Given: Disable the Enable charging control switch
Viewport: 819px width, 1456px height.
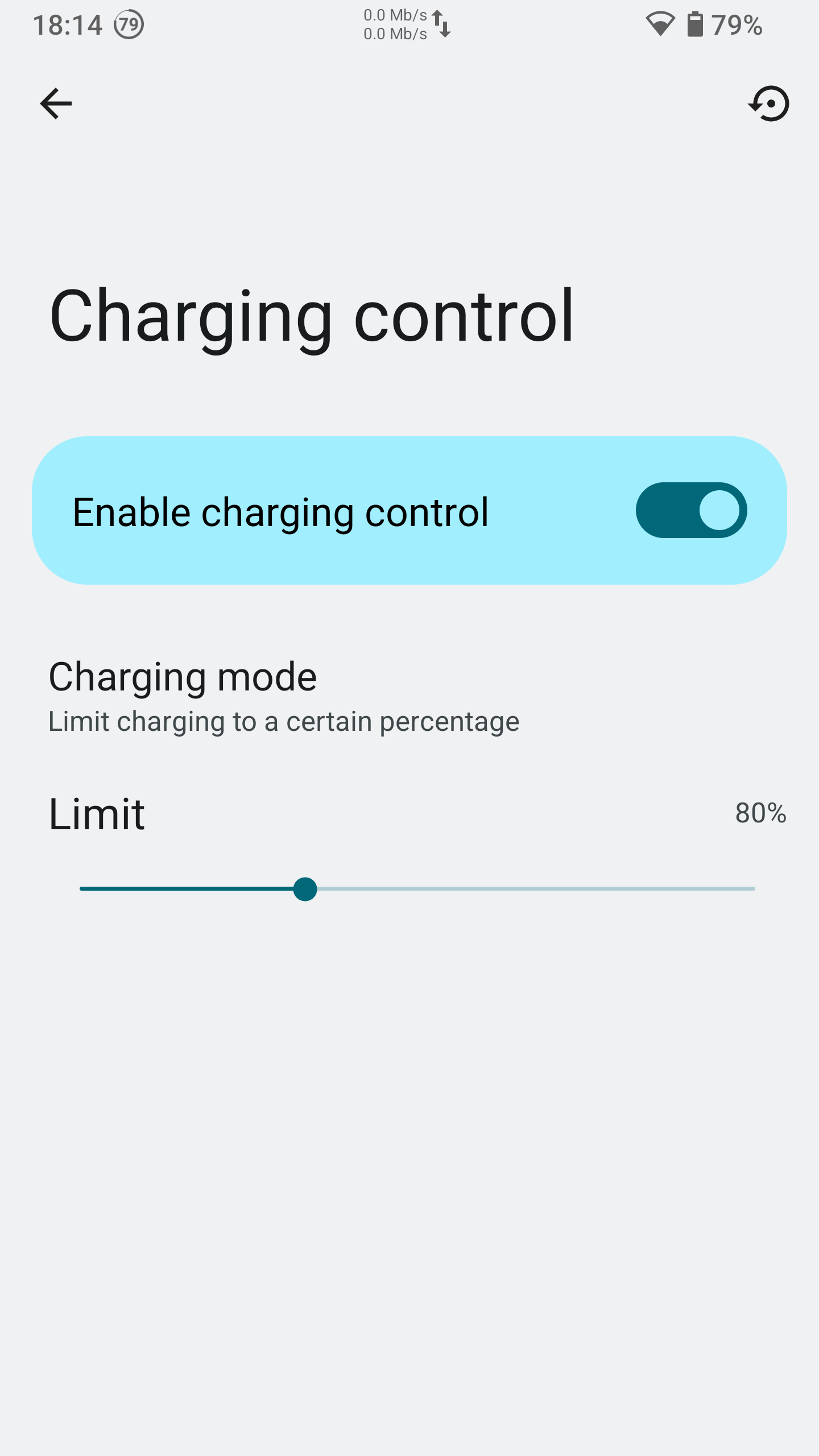Looking at the screenshot, I should click(691, 510).
